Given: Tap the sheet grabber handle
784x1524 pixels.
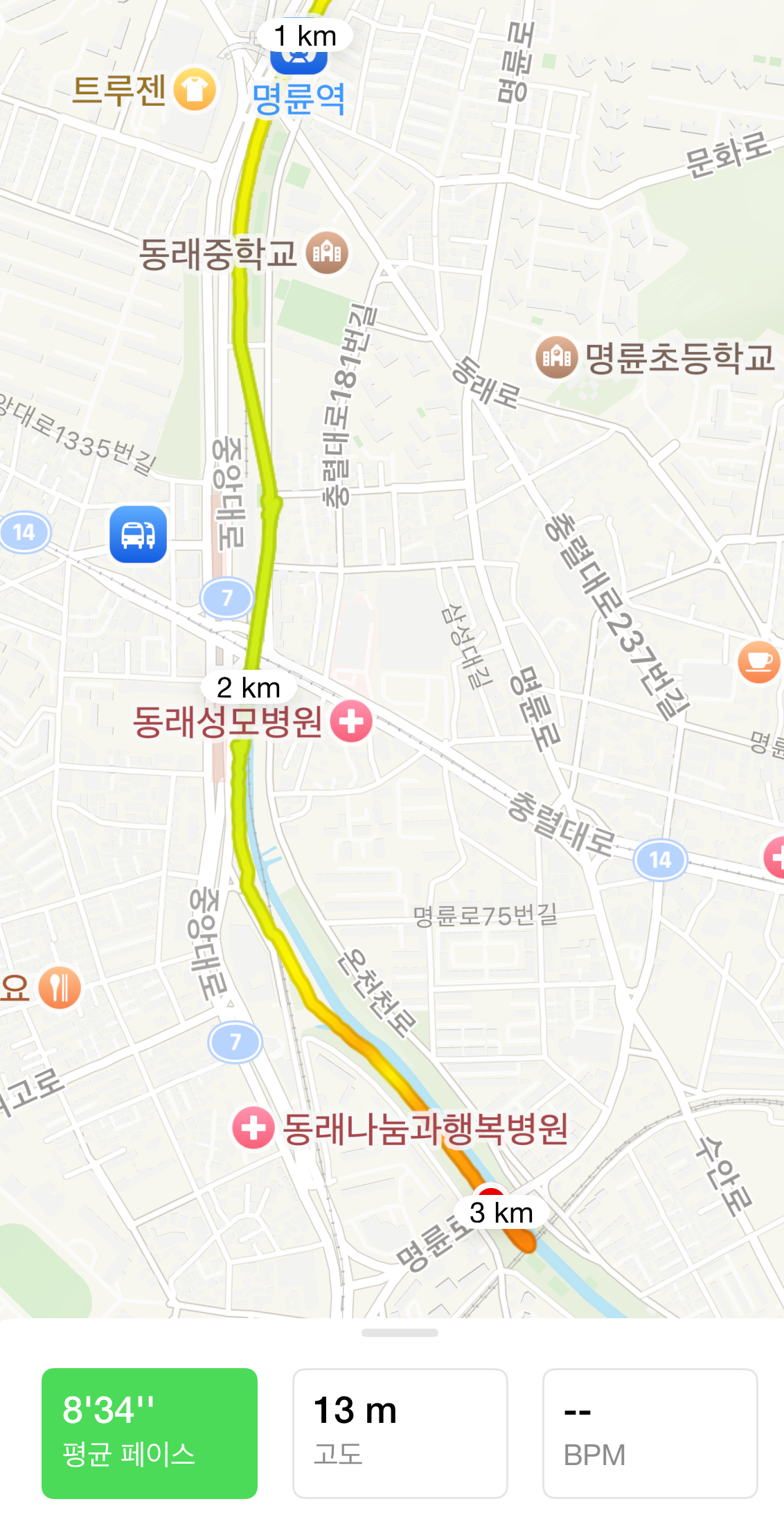Looking at the screenshot, I should click(400, 1333).
